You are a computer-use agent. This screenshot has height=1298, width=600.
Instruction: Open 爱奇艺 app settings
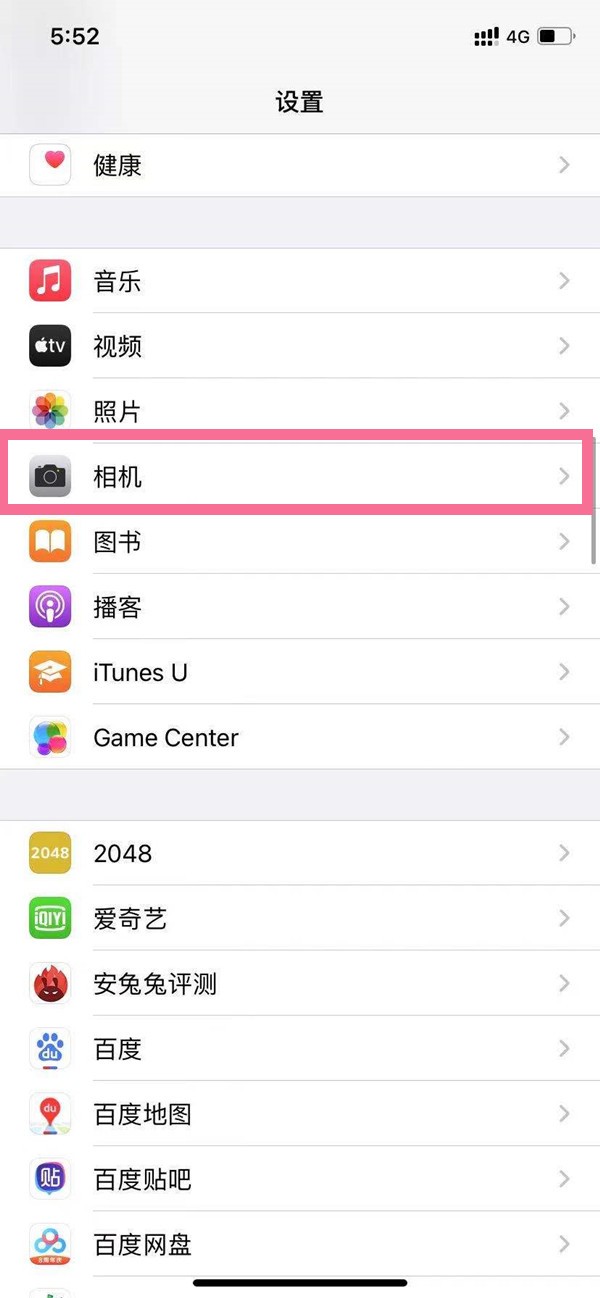pos(300,918)
